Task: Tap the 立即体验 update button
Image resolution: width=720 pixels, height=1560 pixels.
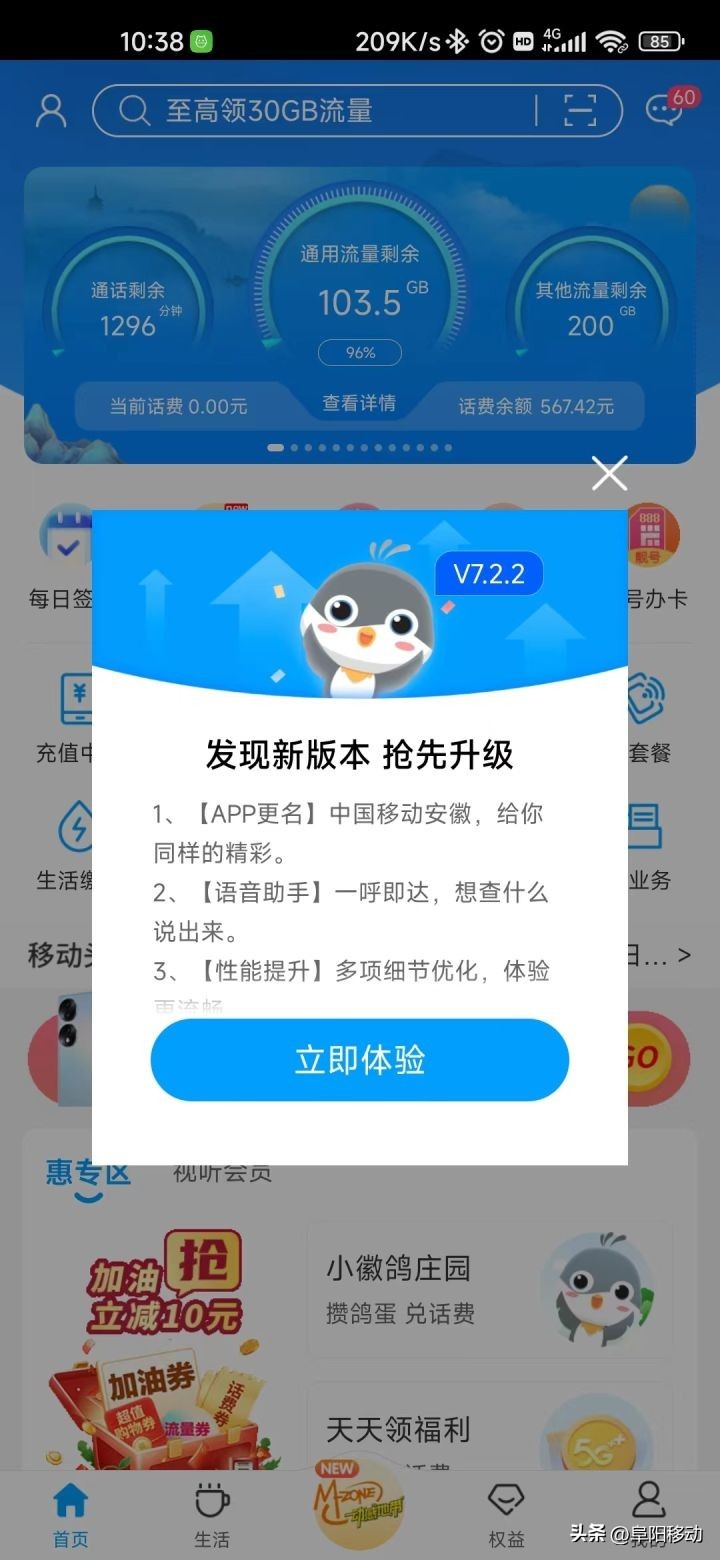Action: (360, 1060)
